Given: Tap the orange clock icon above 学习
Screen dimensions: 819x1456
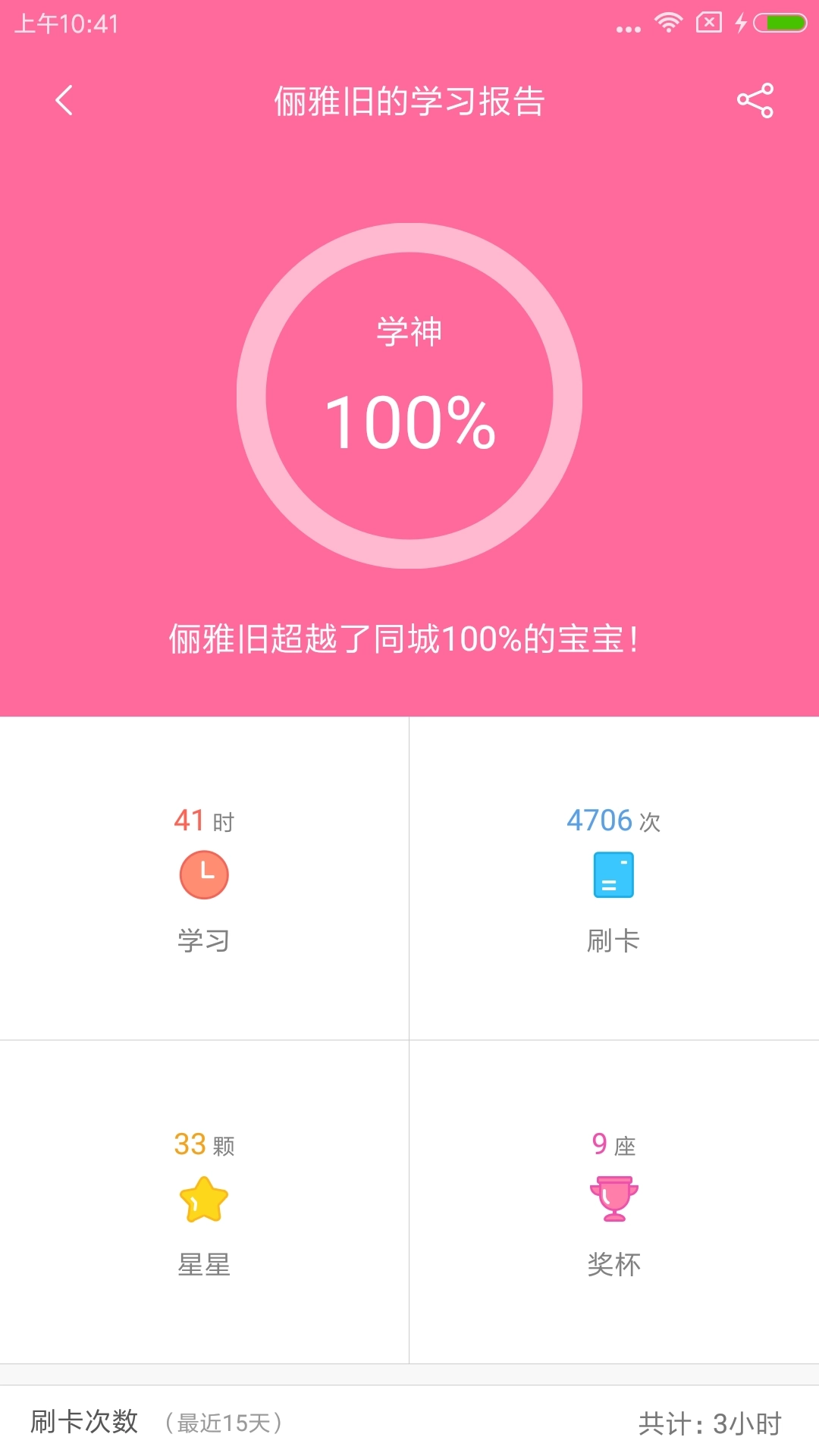Looking at the screenshot, I should 203,874.
